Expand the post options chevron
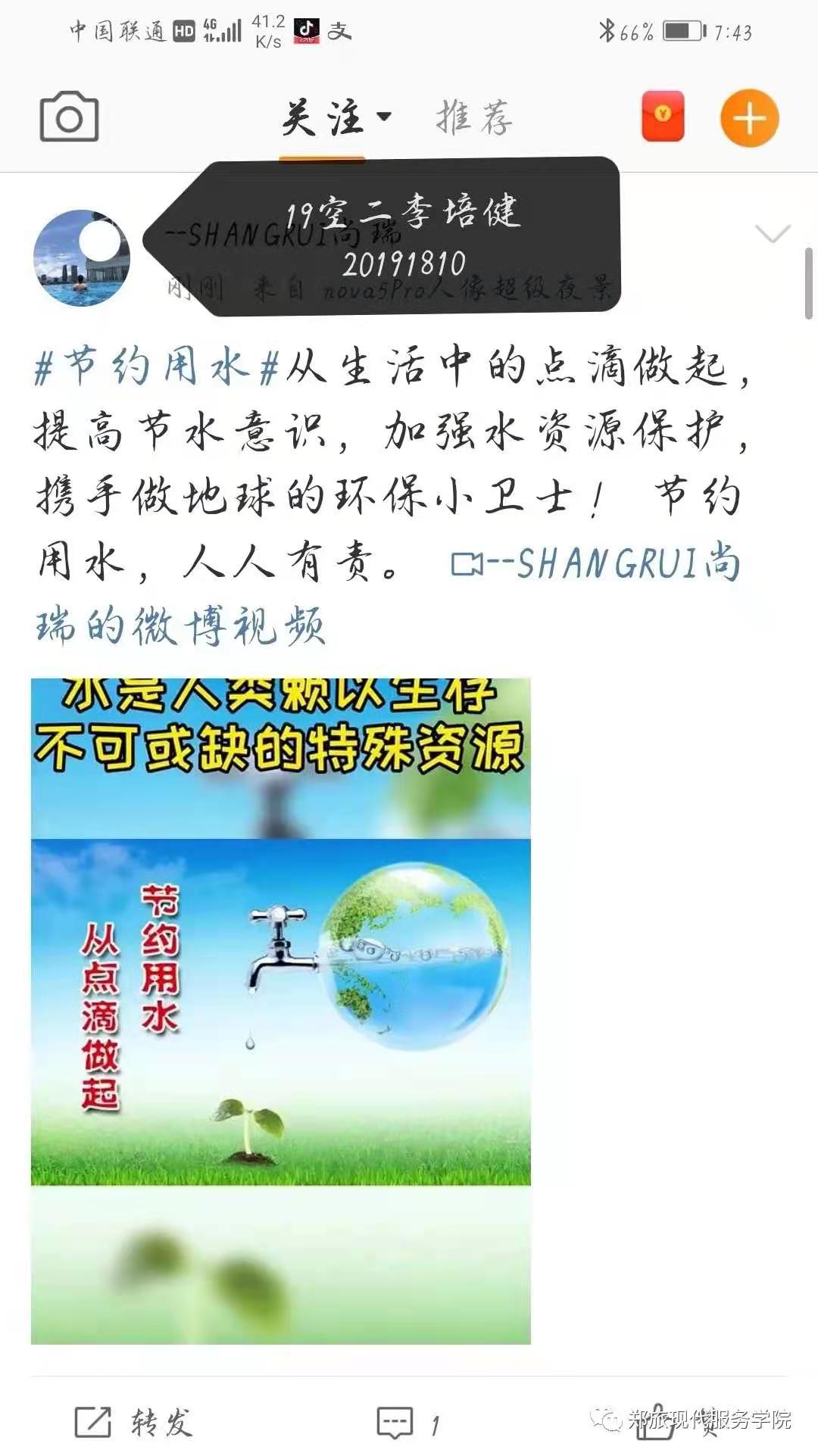Screen dimensions: 818x1456 (773, 233)
